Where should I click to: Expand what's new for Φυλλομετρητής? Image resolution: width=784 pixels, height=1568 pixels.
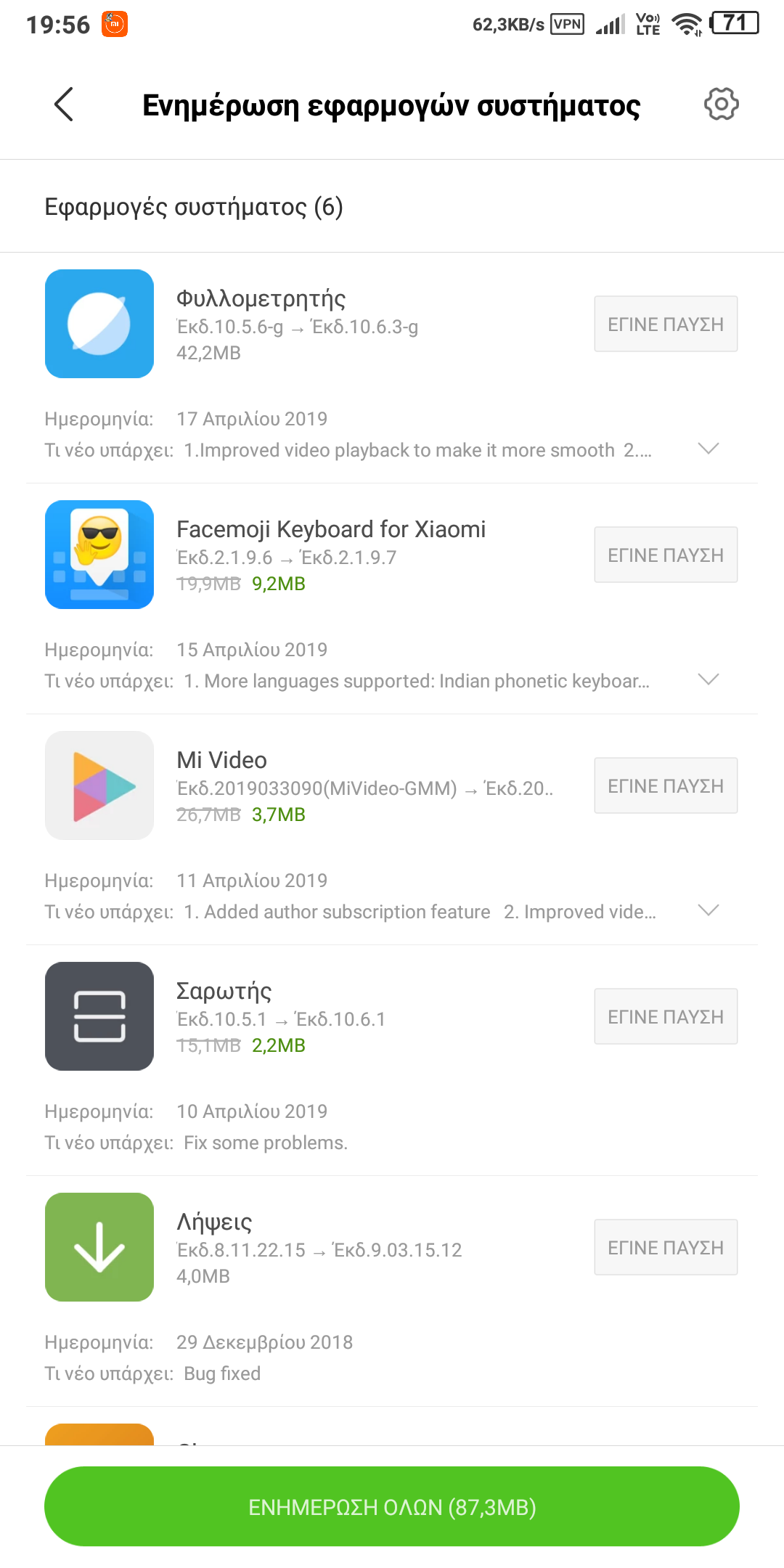[708, 449]
